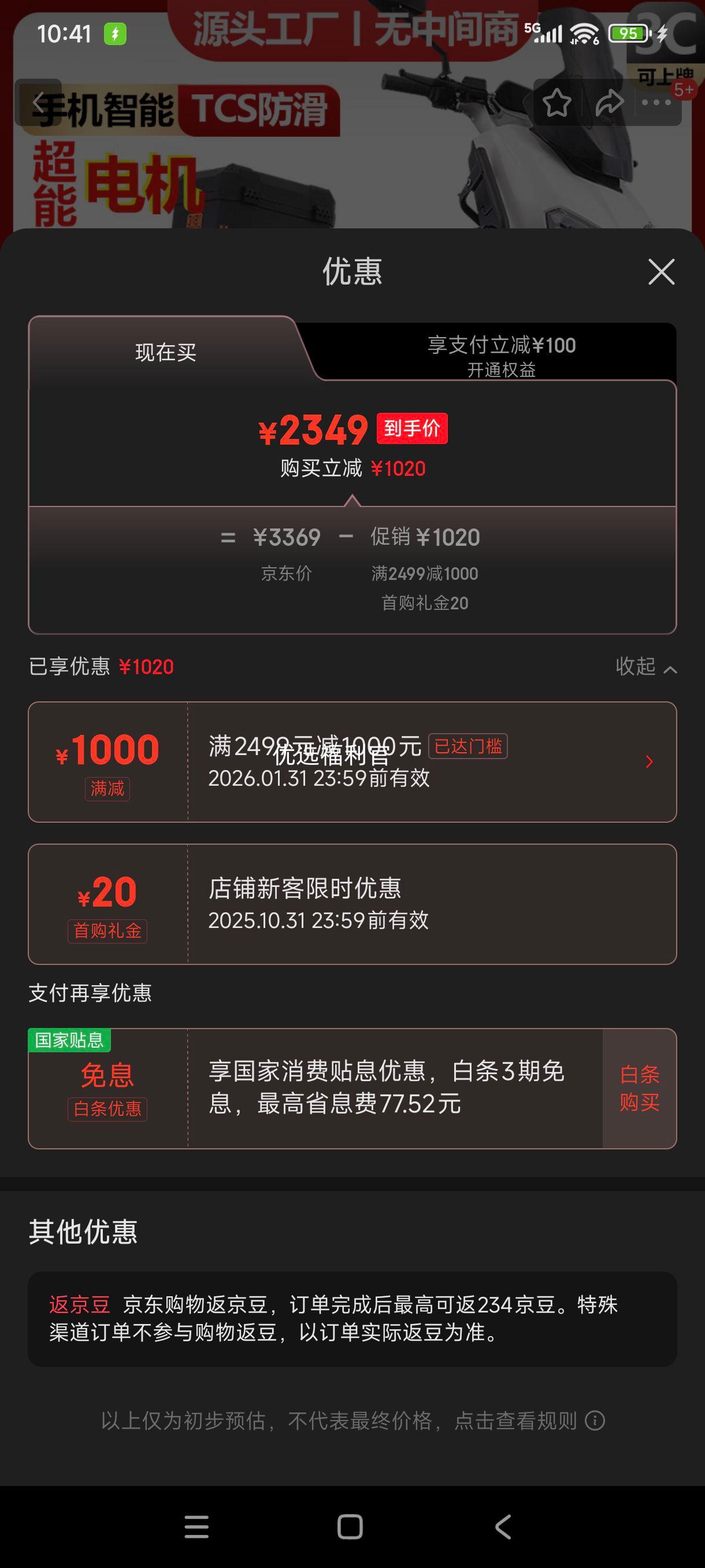The height and width of the screenshot is (1568, 705).
Task: Tap the 白条购买 button
Action: (x=639, y=1088)
